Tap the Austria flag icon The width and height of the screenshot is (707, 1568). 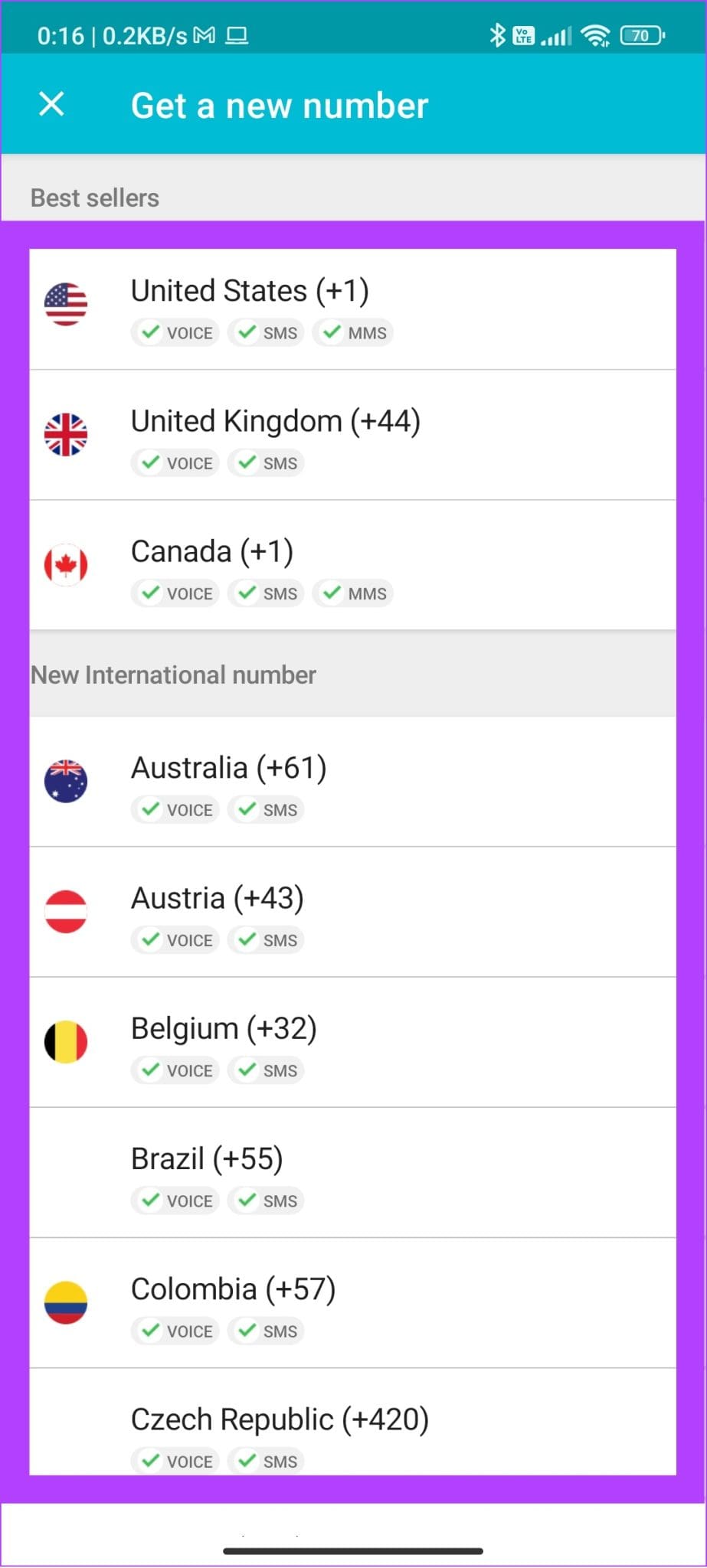click(x=67, y=910)
